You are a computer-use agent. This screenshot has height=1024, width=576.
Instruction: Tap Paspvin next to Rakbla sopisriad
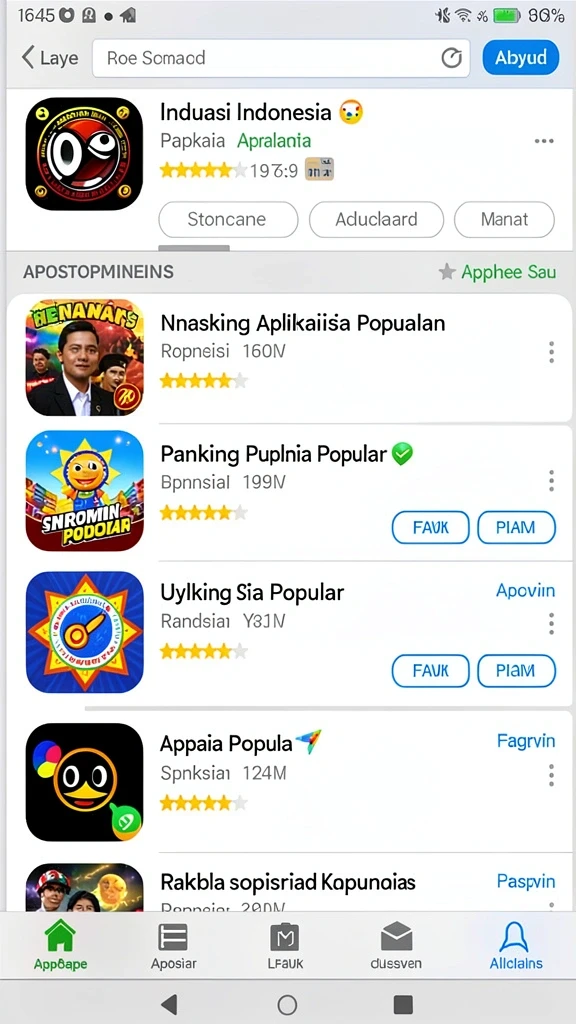(x=526, y=881)
